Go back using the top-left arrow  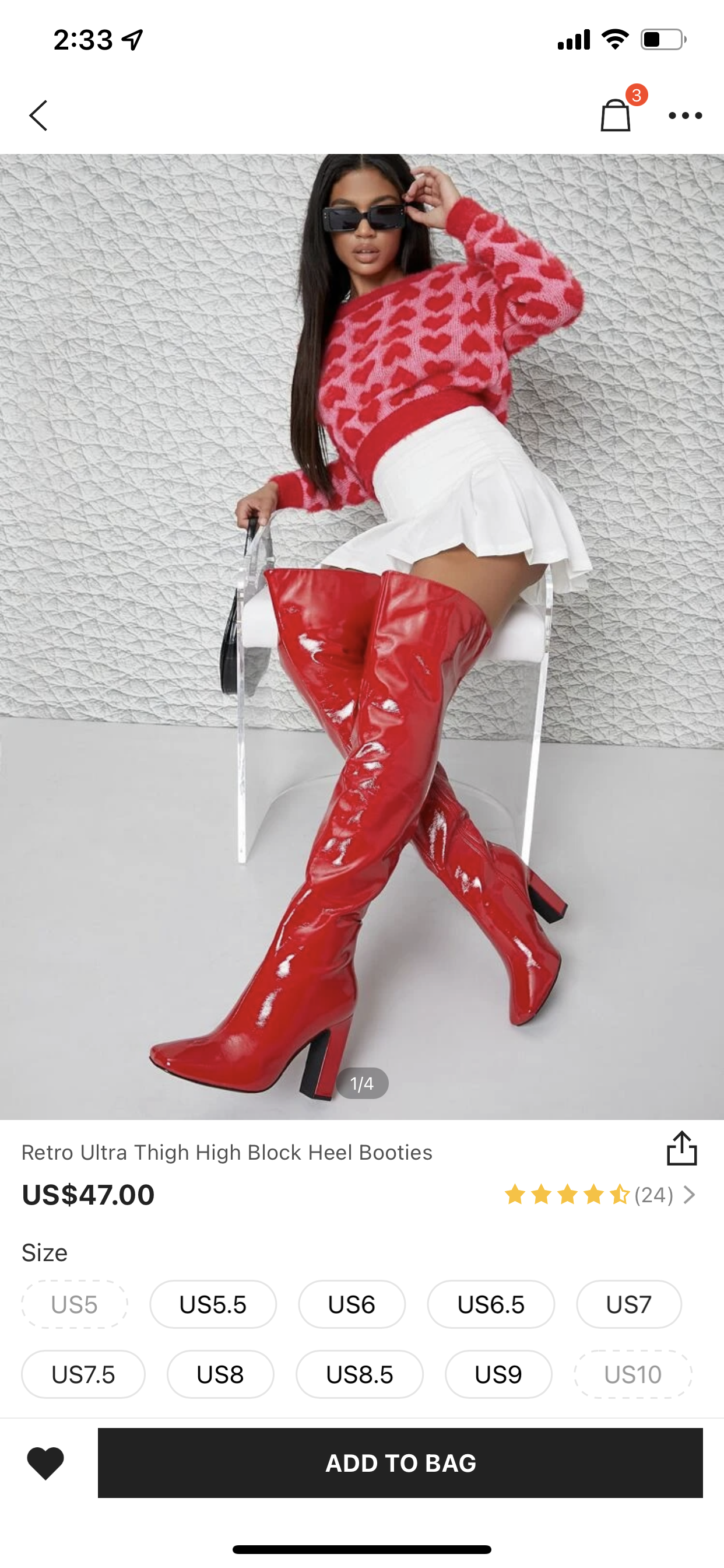click(x=38, y=116)
